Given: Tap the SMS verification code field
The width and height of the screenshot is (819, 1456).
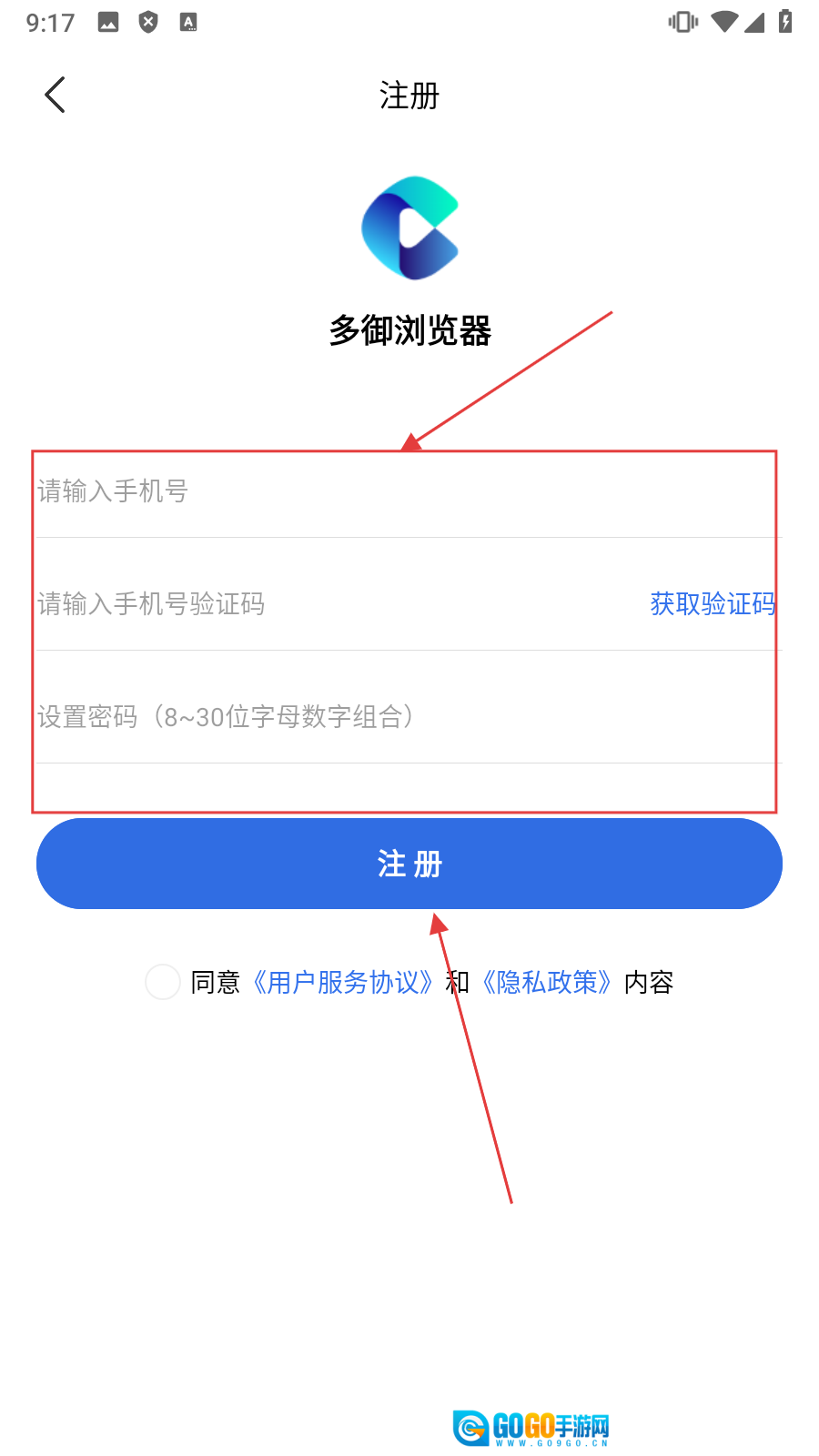Looking at the screenshot, I should [x=318, y=604].
